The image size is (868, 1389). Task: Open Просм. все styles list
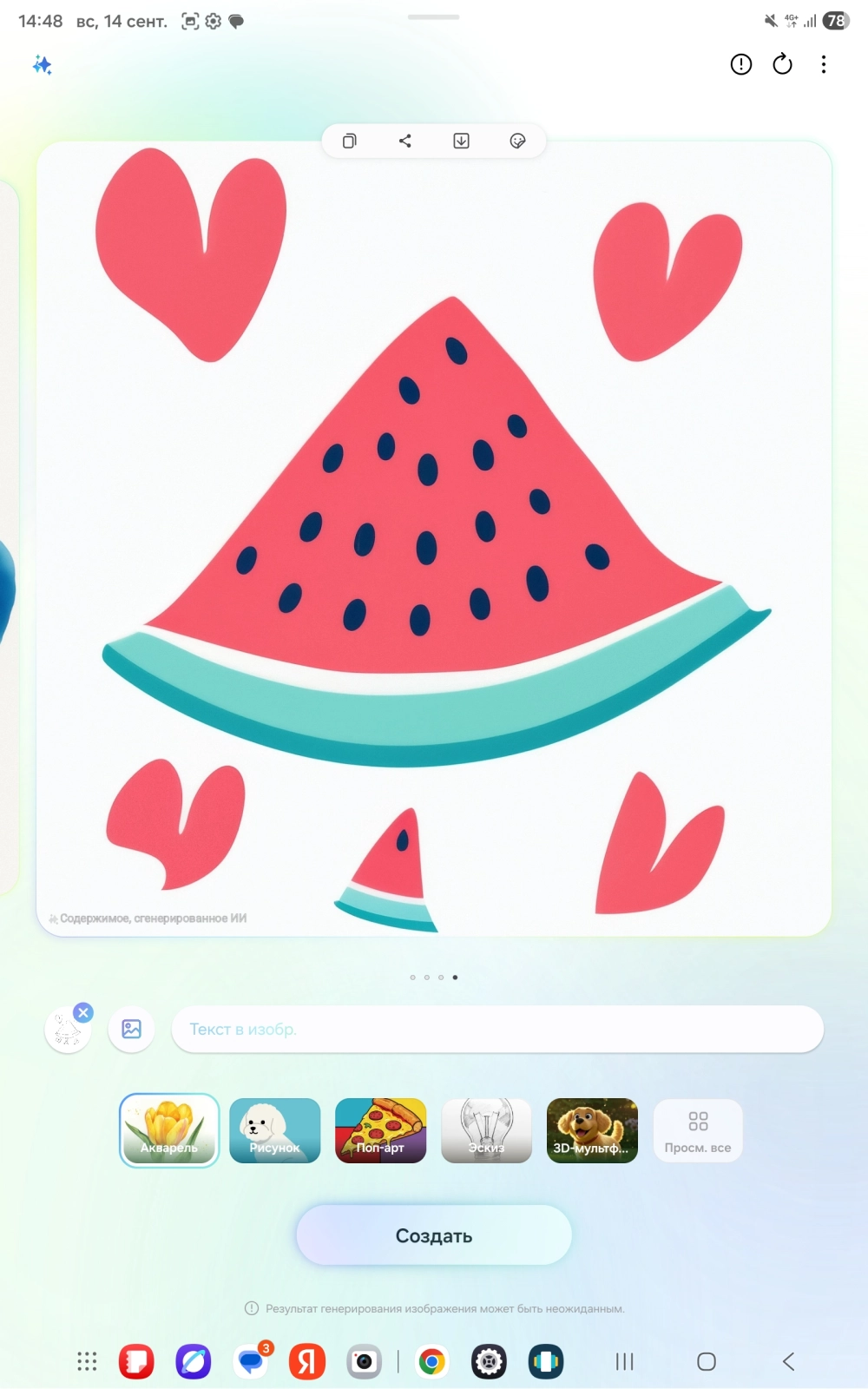point(698,1130)
